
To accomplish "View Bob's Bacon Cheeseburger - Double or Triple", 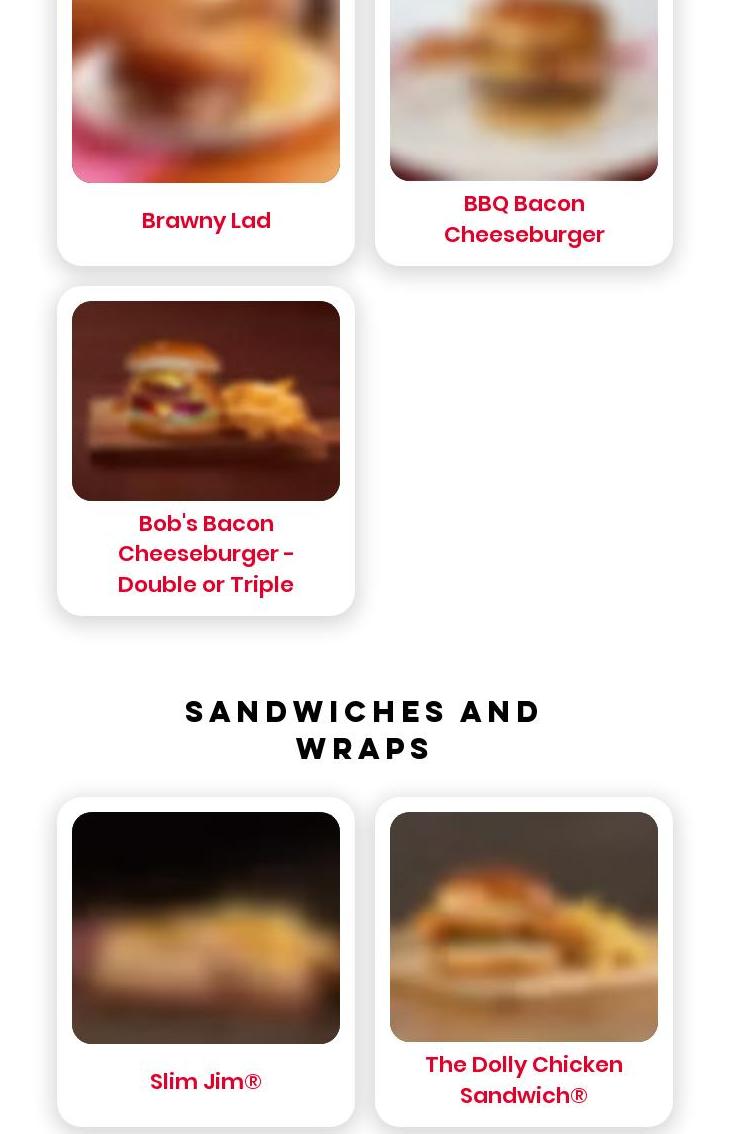I will pos(206,552).
